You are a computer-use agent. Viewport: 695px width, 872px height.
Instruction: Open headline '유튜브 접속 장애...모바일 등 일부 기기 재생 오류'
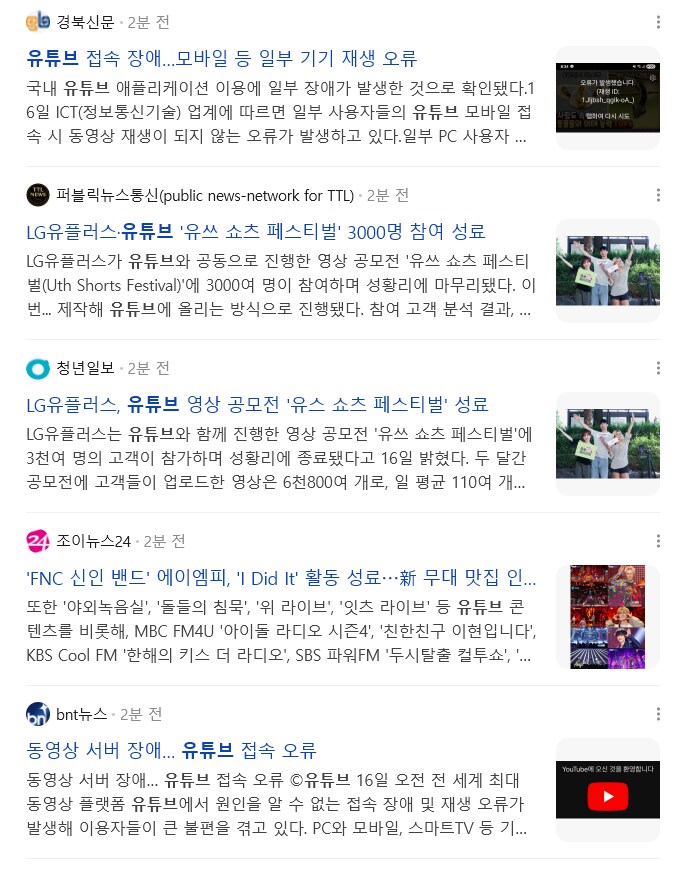tap(222, 58)
